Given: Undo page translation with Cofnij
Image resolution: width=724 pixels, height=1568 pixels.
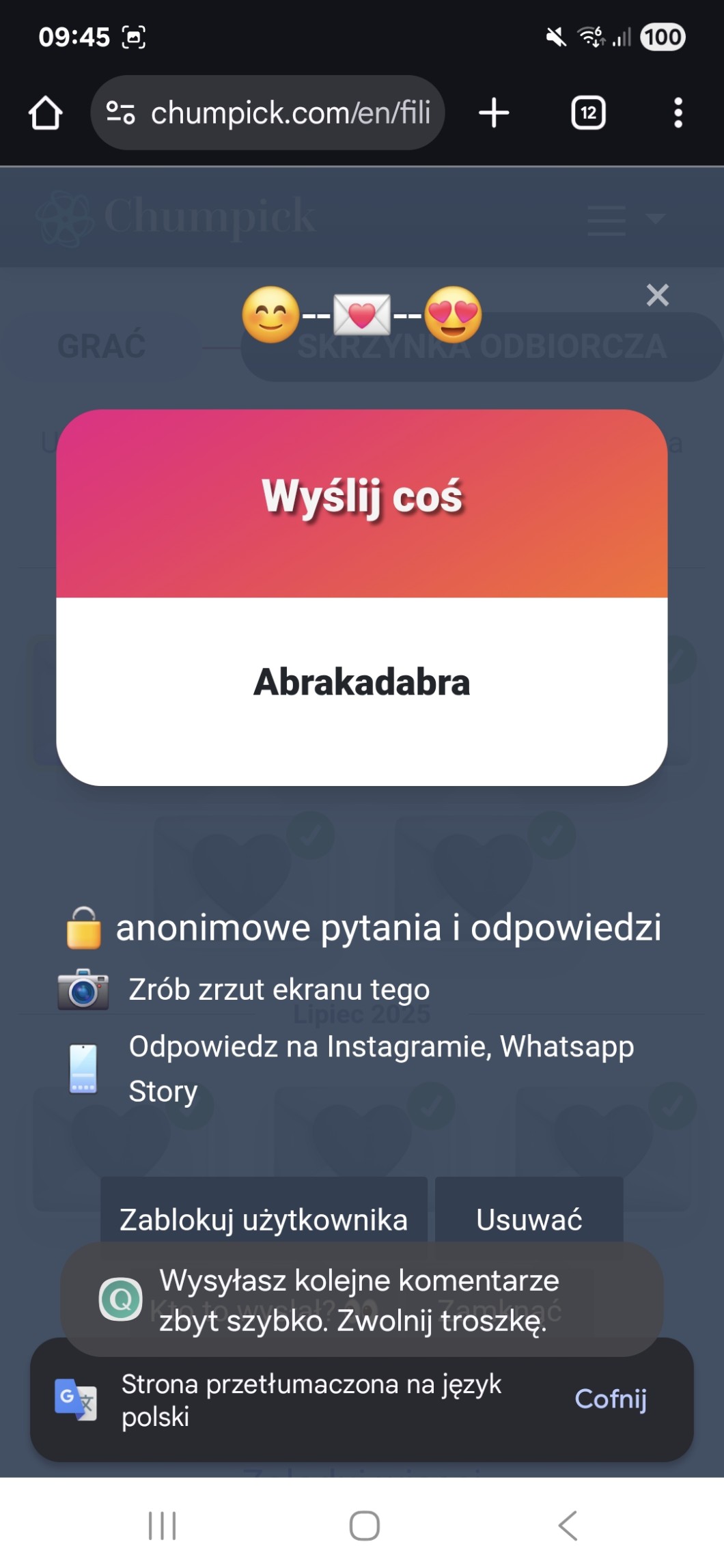Looking at the screenshot, I should coord(611,1399).
